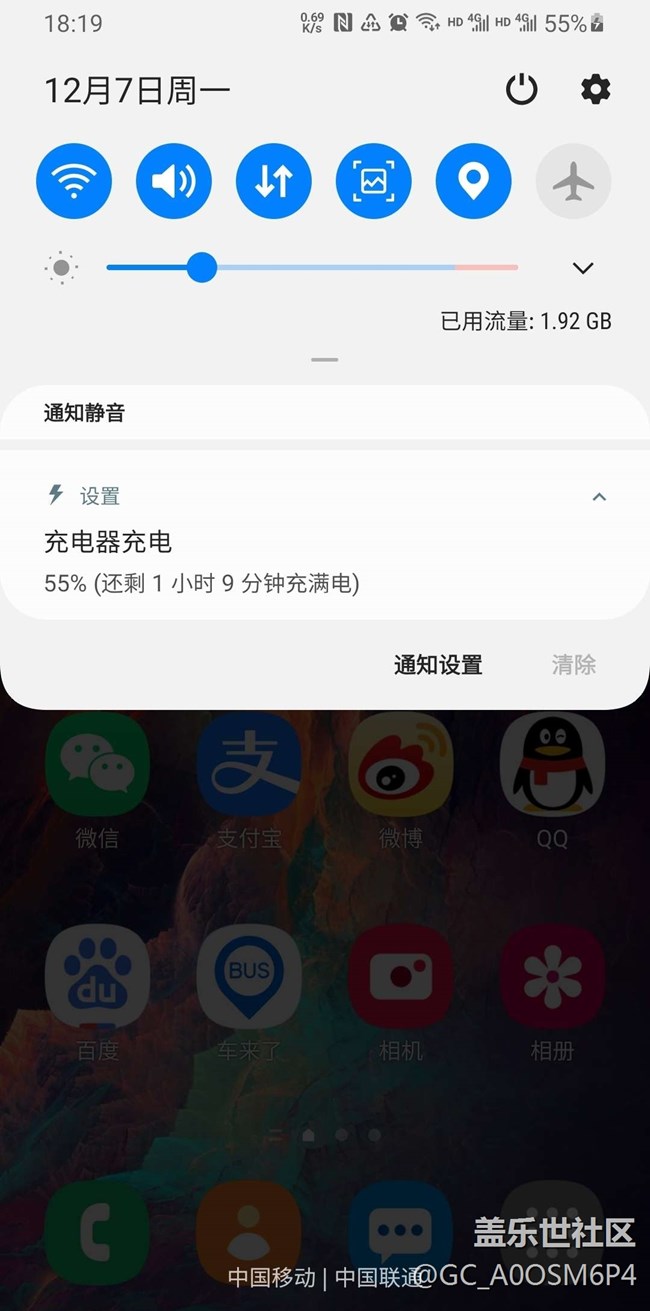Set brightness on the slider
The width and height of the screenshot is (650, 1311).
pos(202,267)
